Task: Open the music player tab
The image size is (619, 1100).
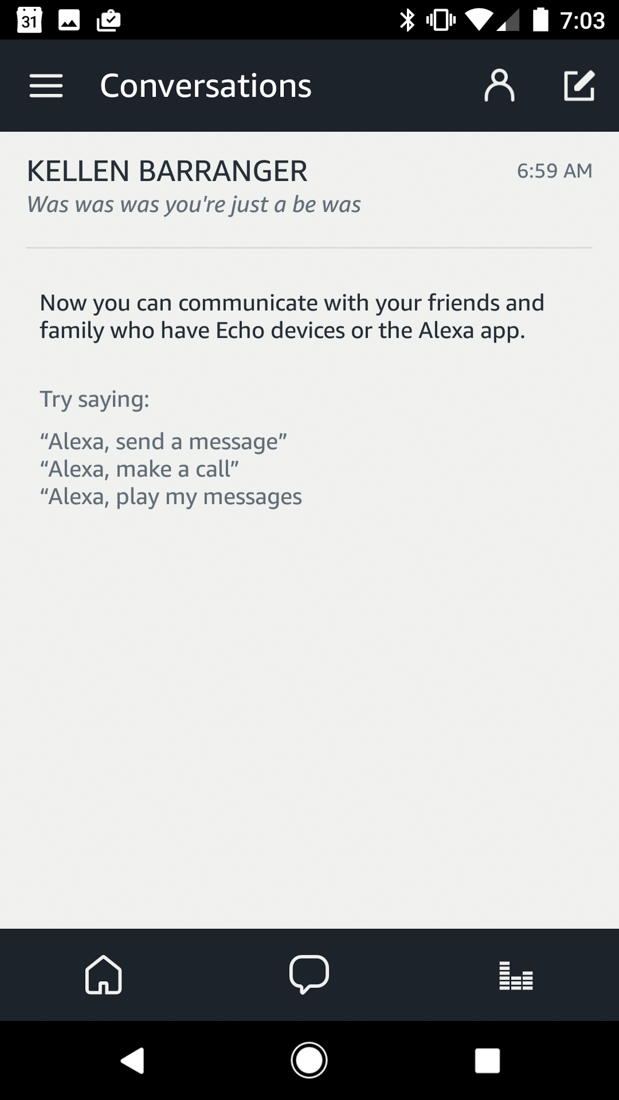Action: pyautogui.click(x=515, y=975)
